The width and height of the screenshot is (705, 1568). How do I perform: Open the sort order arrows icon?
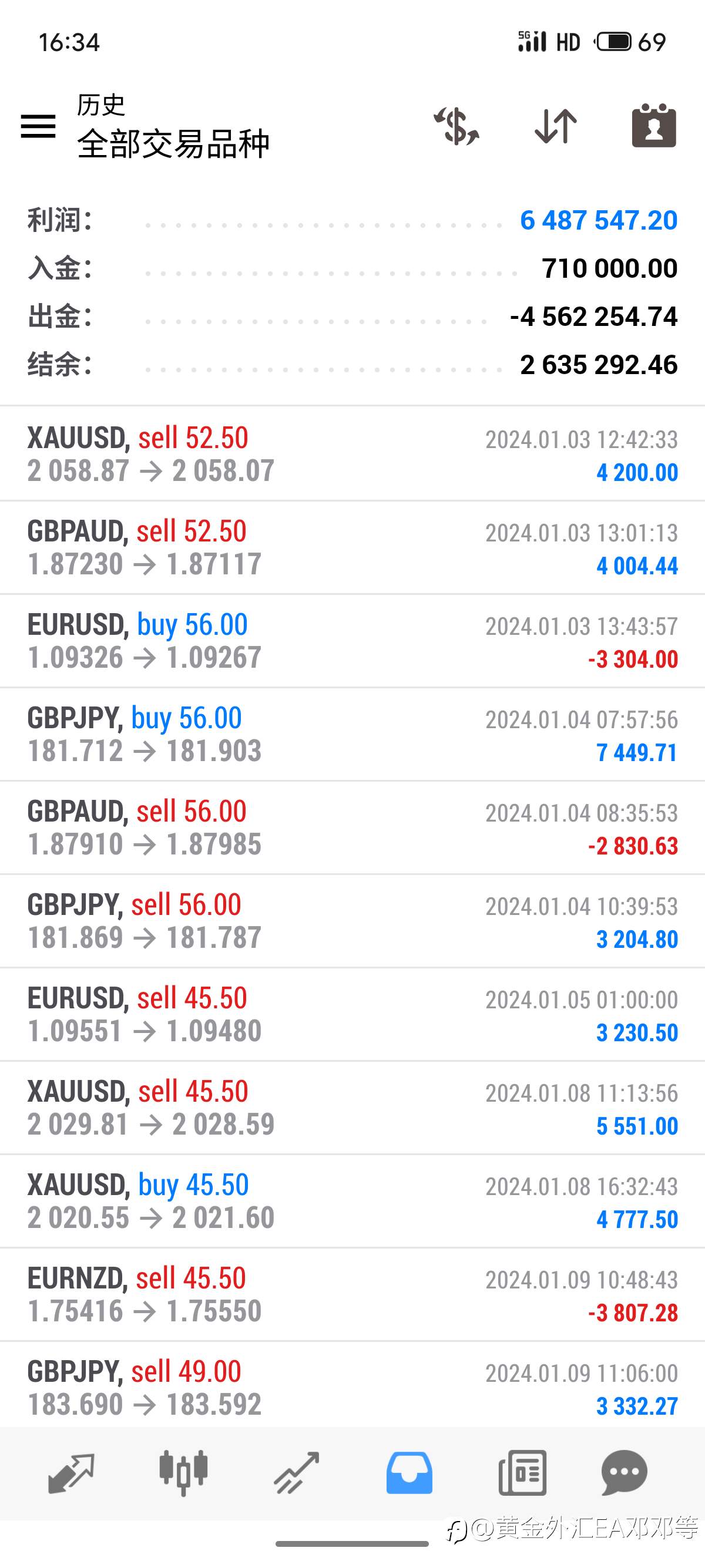(x=555, y=126)
